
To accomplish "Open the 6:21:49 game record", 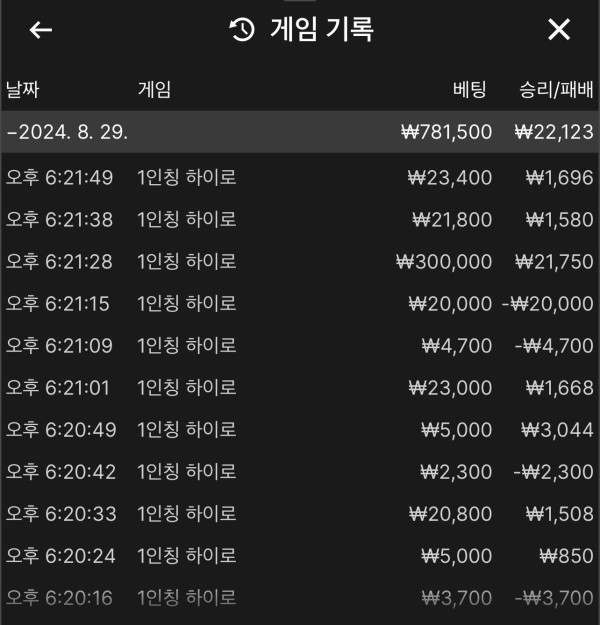I will 300,178.
